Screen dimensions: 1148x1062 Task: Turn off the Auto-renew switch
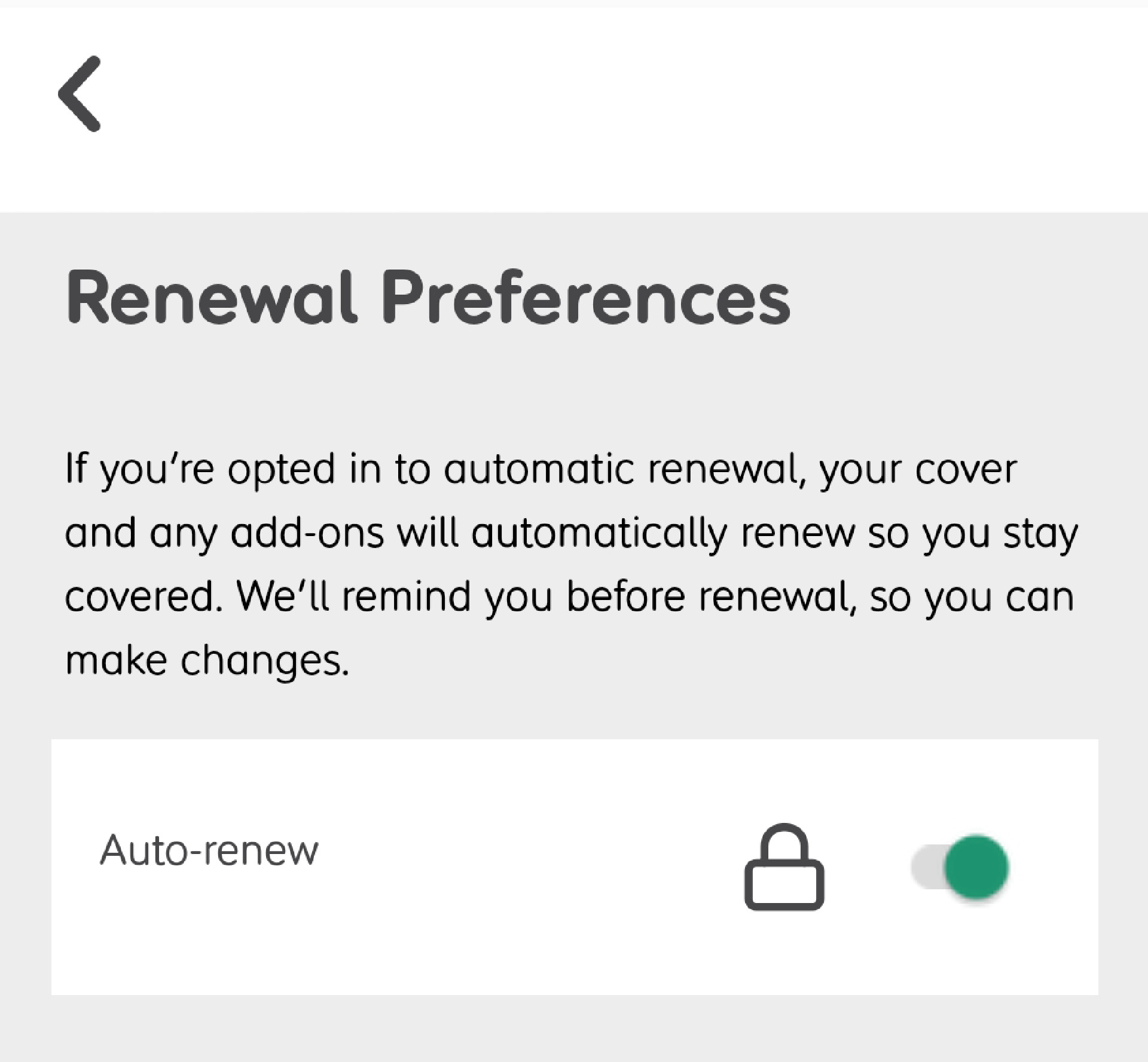pos(960,867)
